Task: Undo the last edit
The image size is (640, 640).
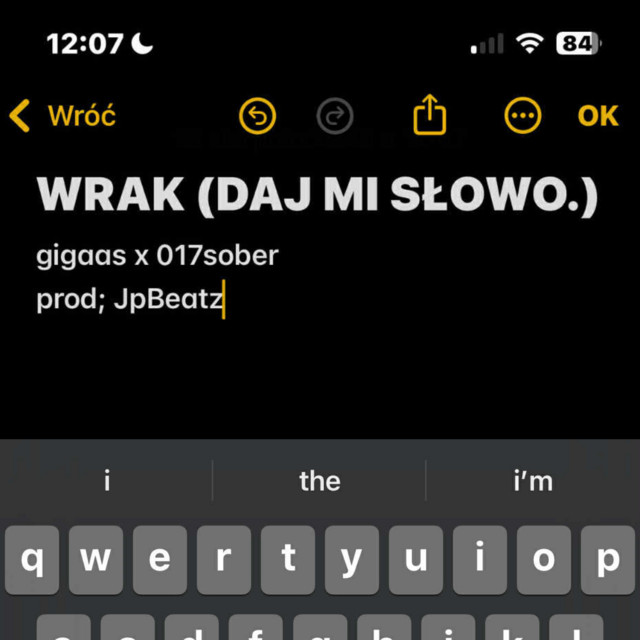Action: click(x=257, y=117)
